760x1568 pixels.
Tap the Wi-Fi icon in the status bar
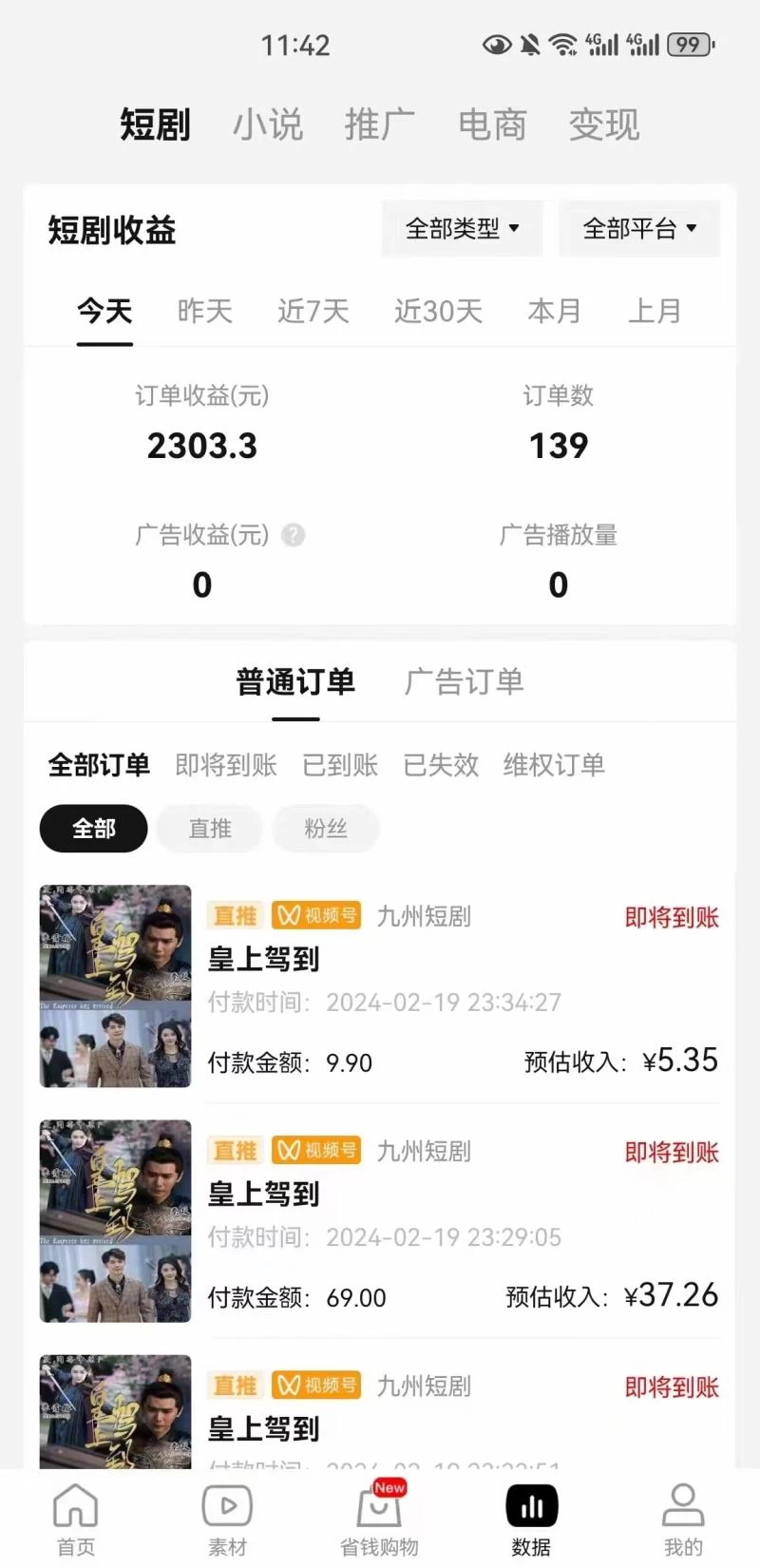pos(562,42)
